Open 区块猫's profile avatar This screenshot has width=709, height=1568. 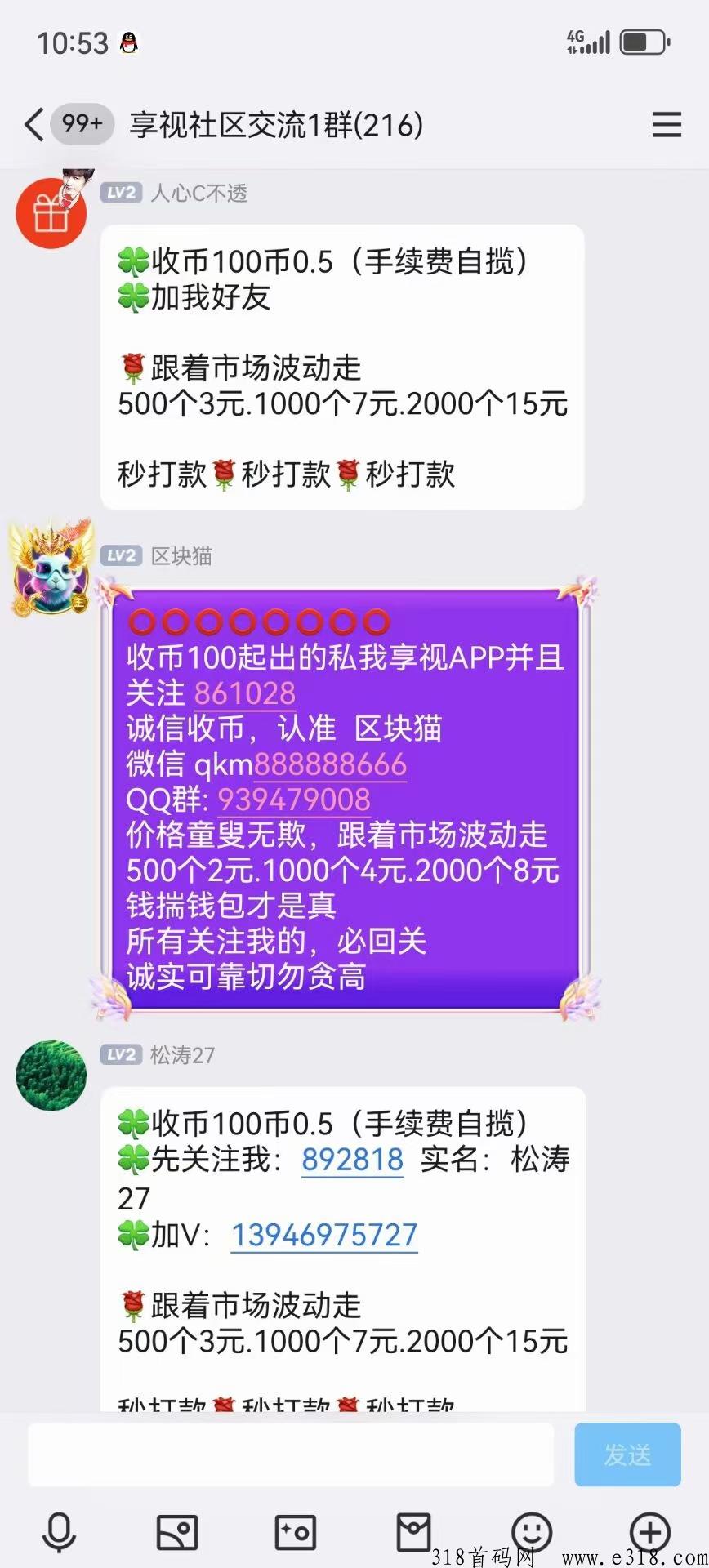coord(51,568)
